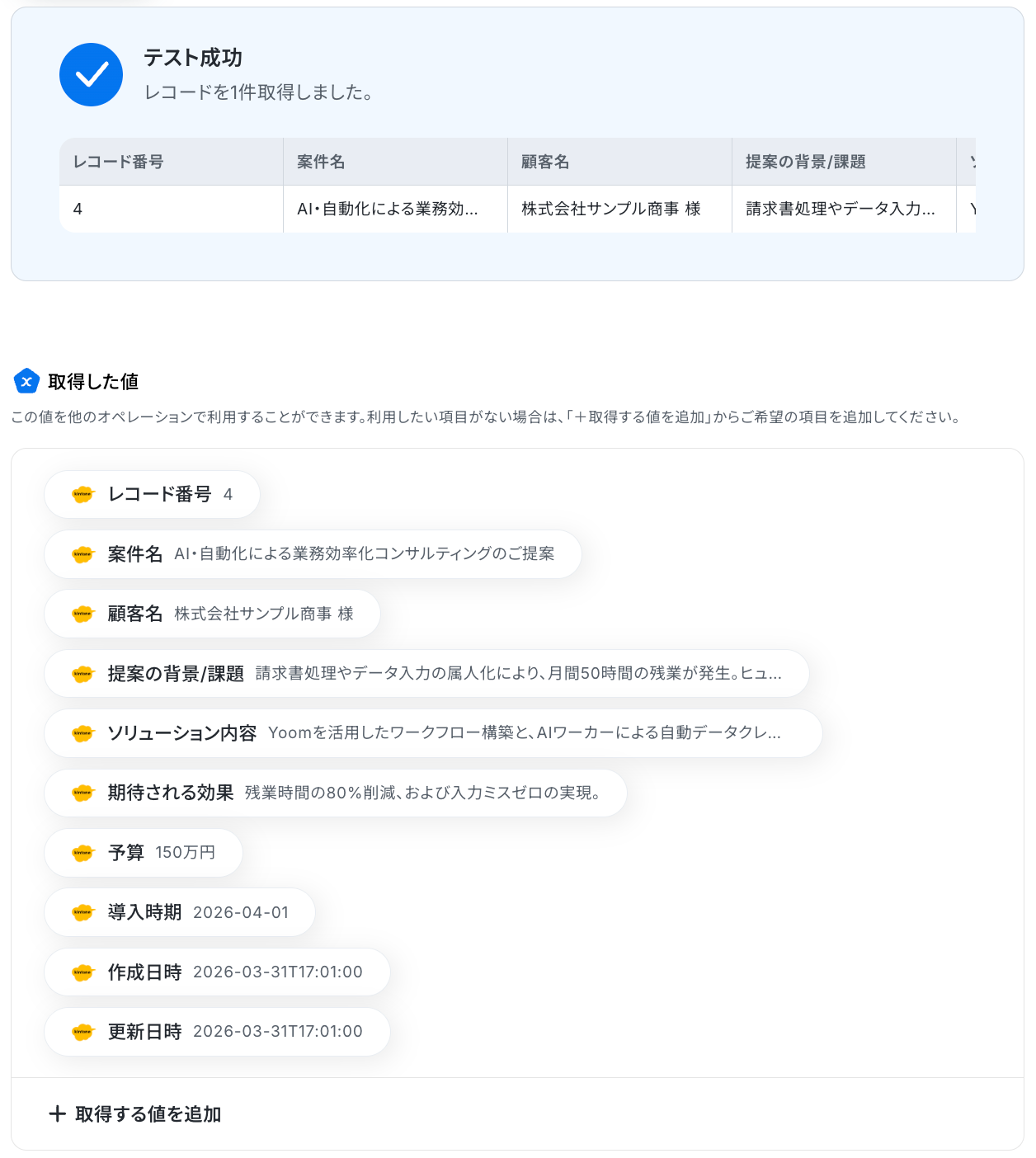1036x1158 pixels.
Task: Tap 取得する値を追加 to add a value
Action: 136,1114
